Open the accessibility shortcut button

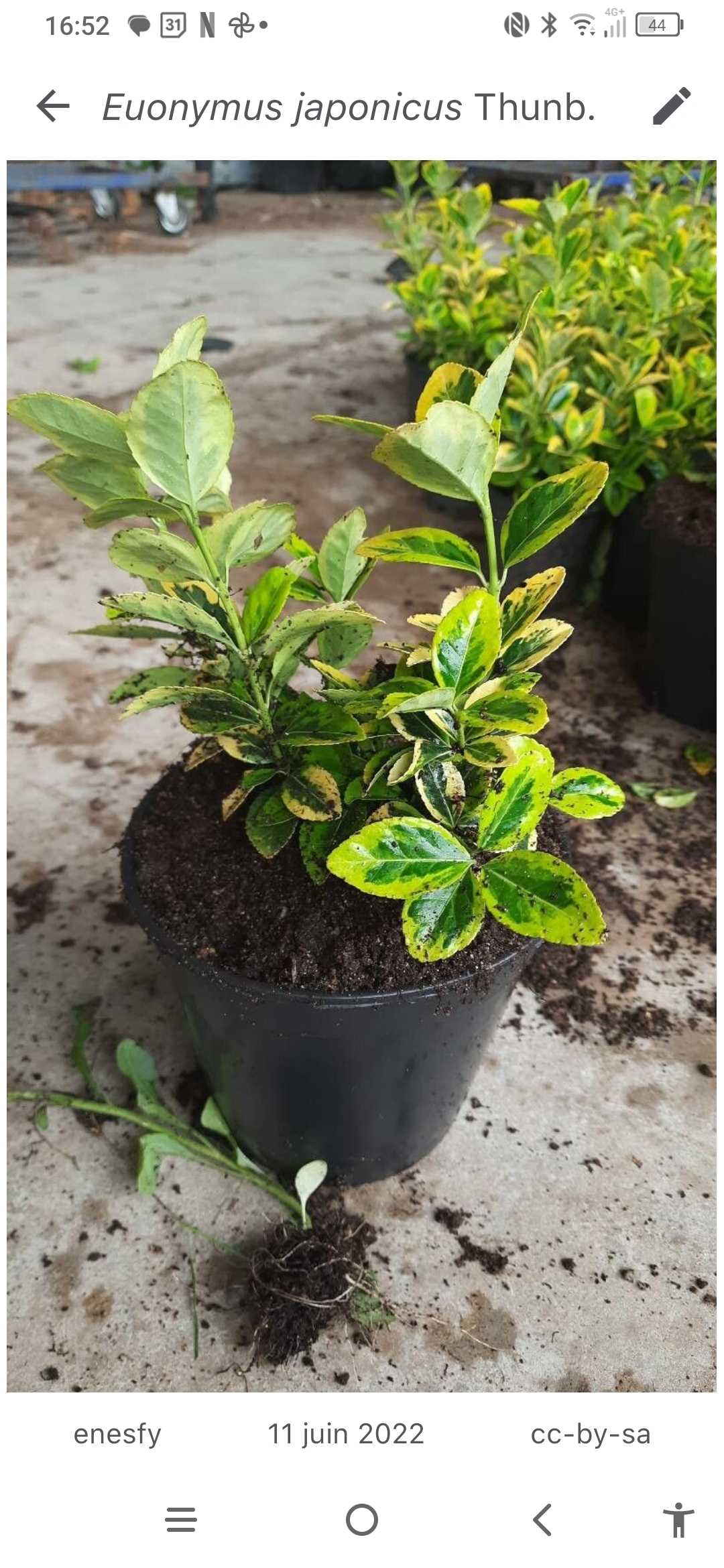[x=678, y=1520]
